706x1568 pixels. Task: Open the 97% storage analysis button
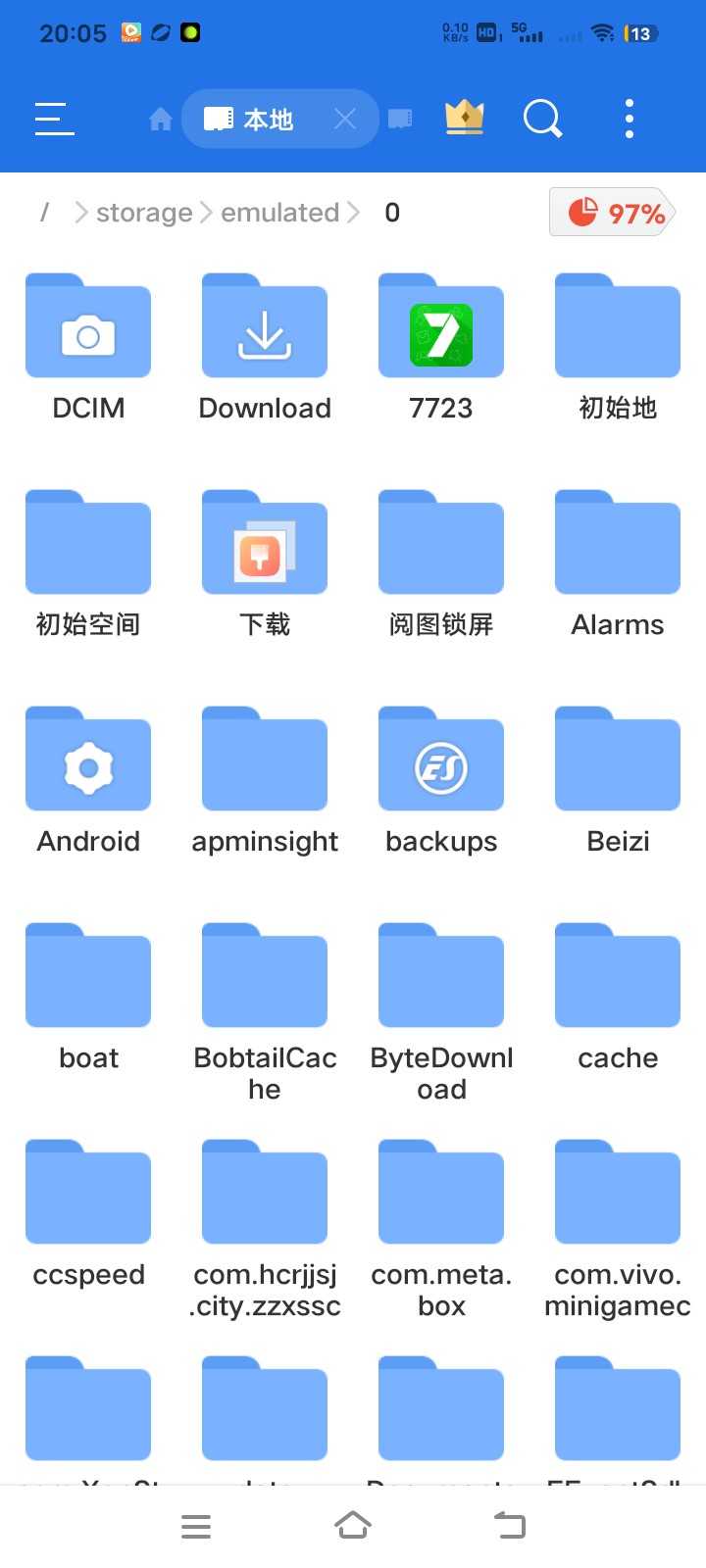pyautogui.click(x=614, y=213)
